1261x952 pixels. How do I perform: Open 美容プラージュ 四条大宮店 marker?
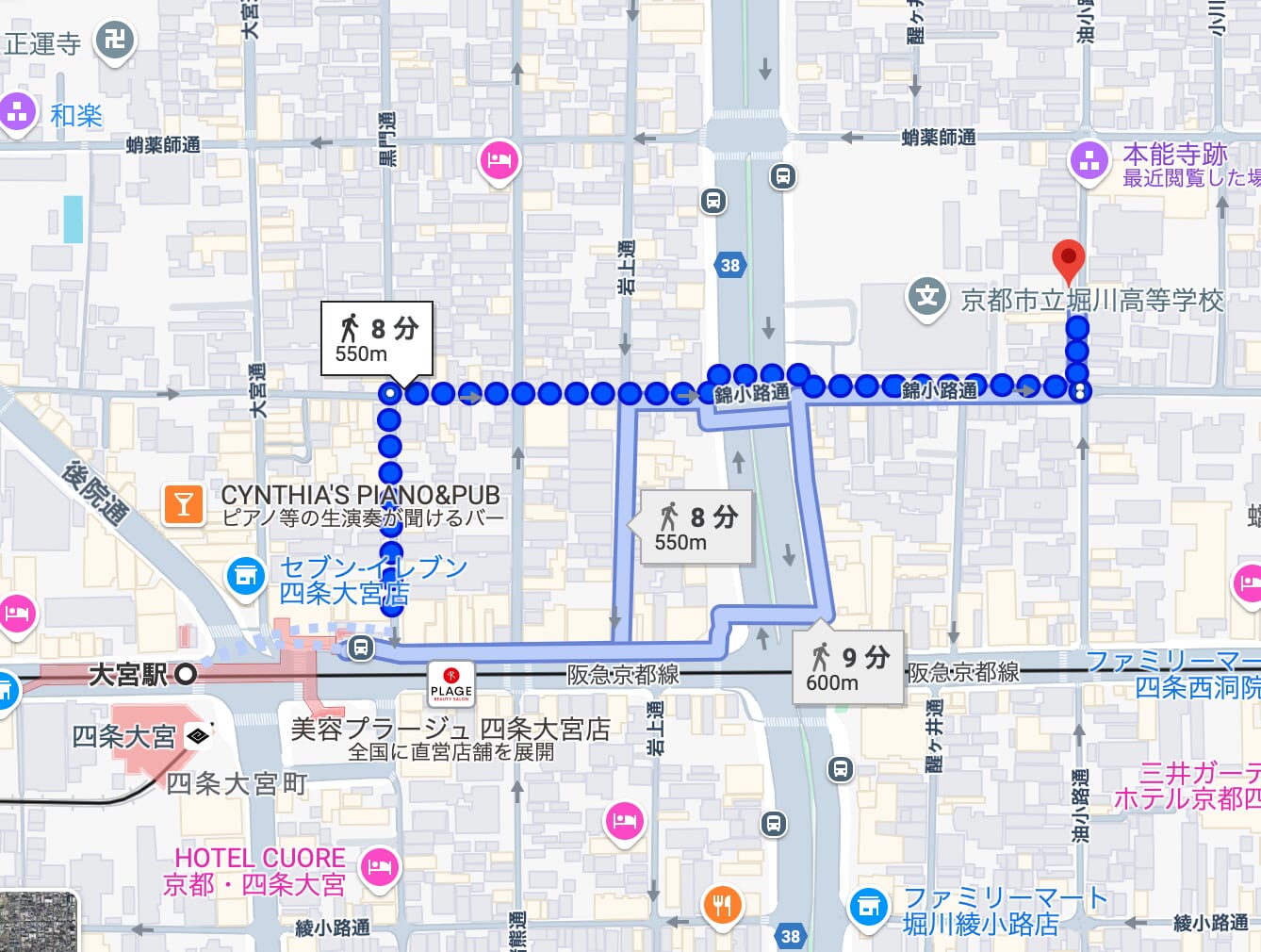(x=451, y=684)
